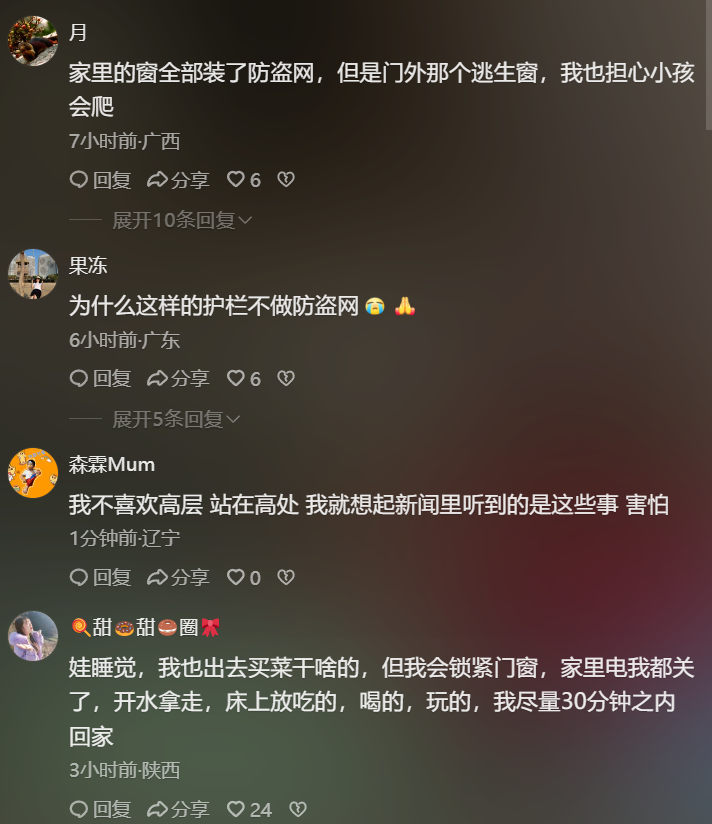Reply to the comment about 娃睡觉
712x824 pixels.
coord(100,809)
